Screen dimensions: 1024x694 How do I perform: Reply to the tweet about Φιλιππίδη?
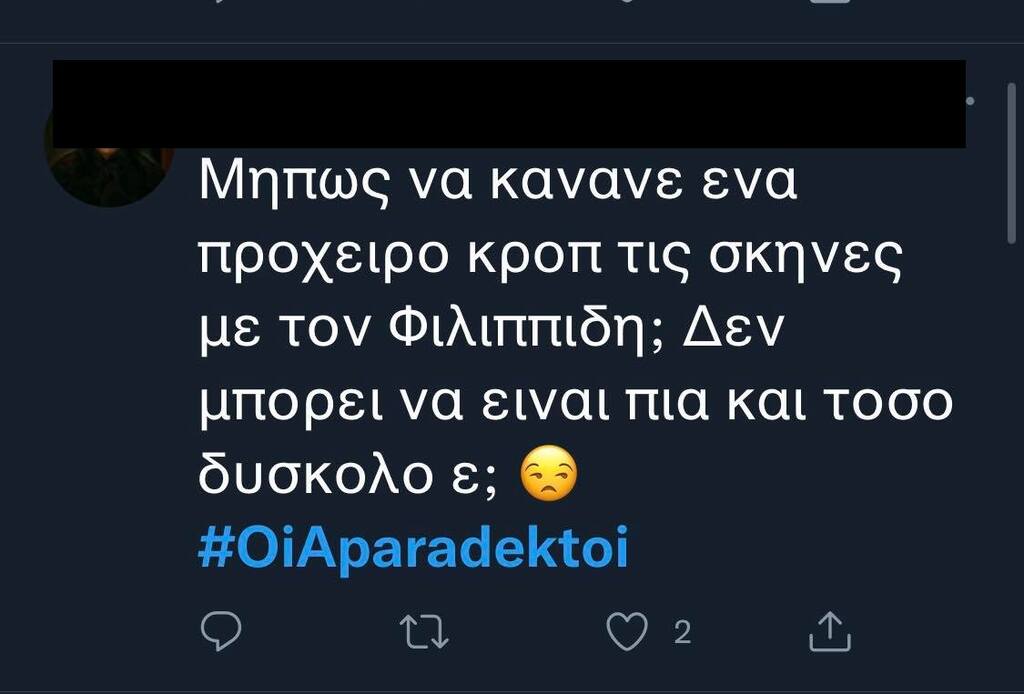(222, 631)
